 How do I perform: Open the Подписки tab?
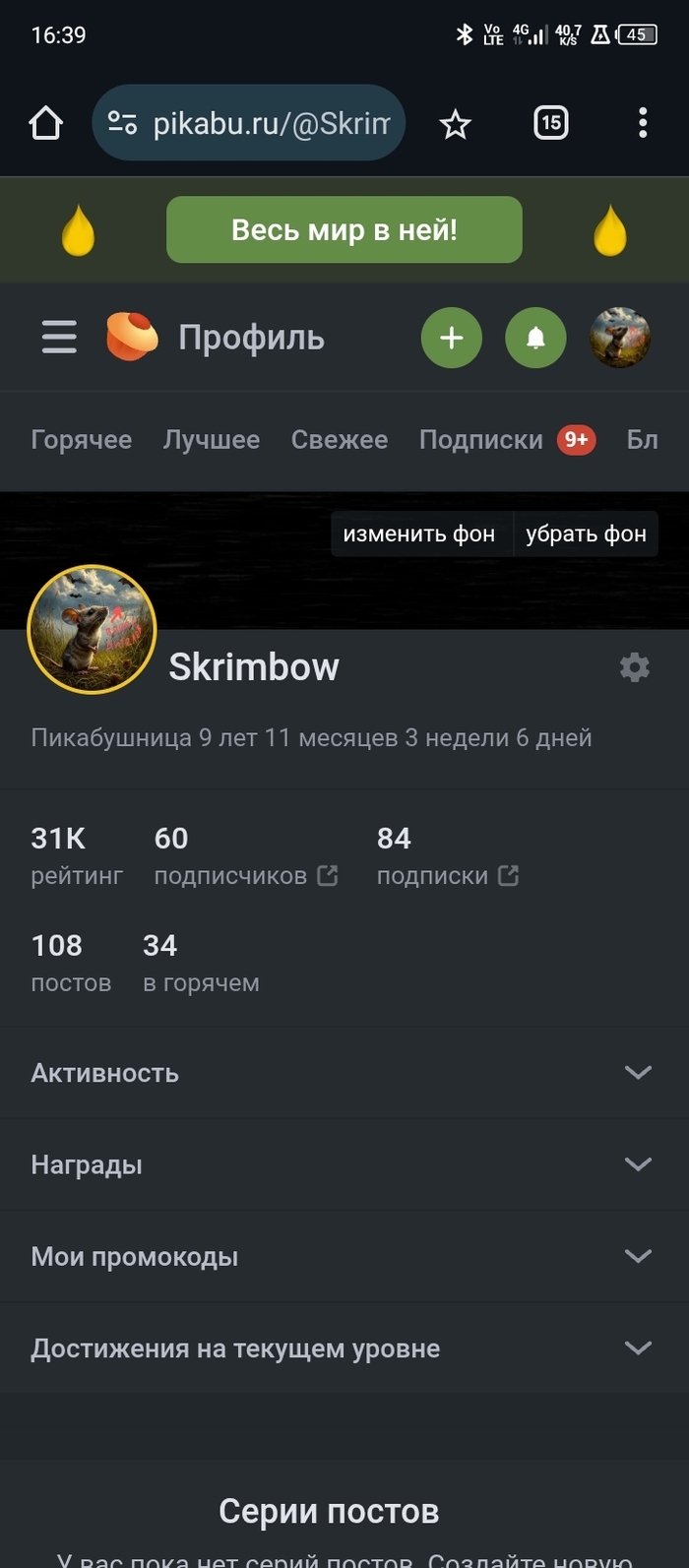tap(481, 440)
